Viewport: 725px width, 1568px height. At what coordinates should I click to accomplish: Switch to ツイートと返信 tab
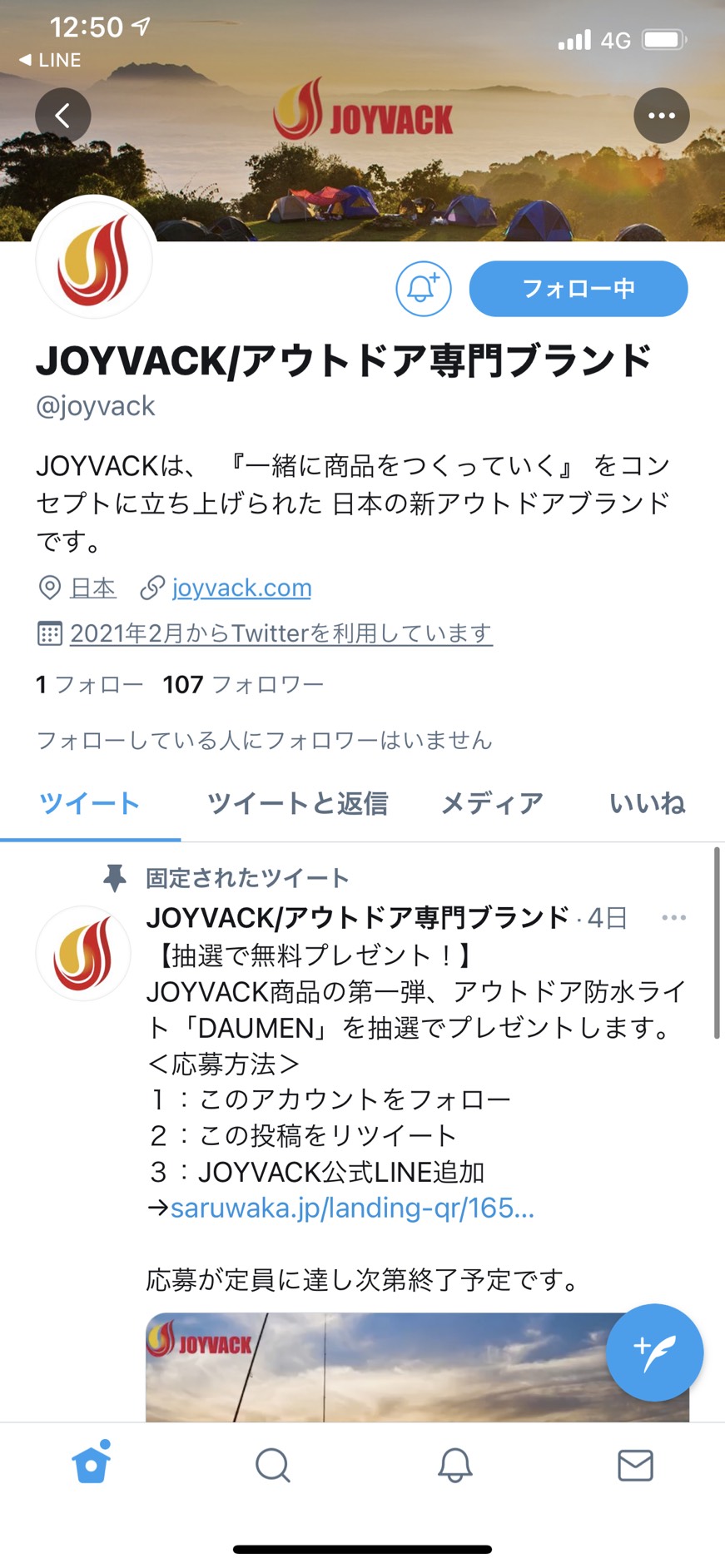point(298,803)
